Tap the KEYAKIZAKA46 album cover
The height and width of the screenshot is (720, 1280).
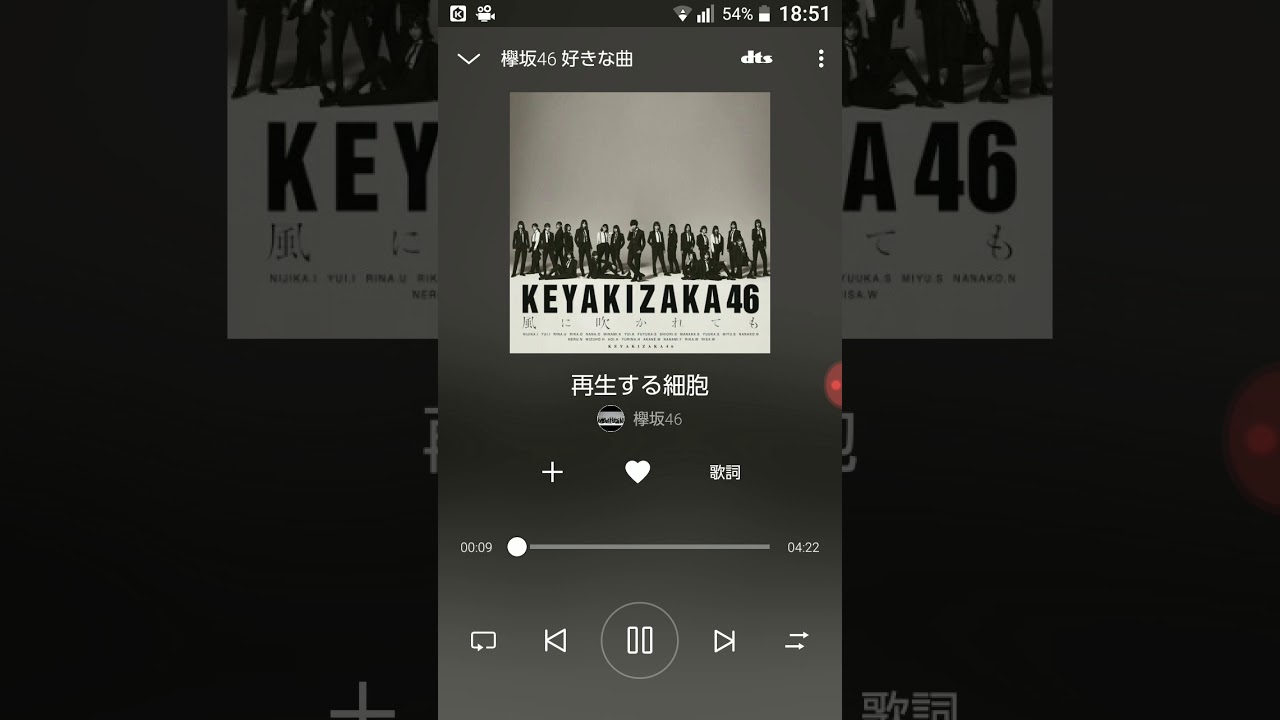[640, 223]
